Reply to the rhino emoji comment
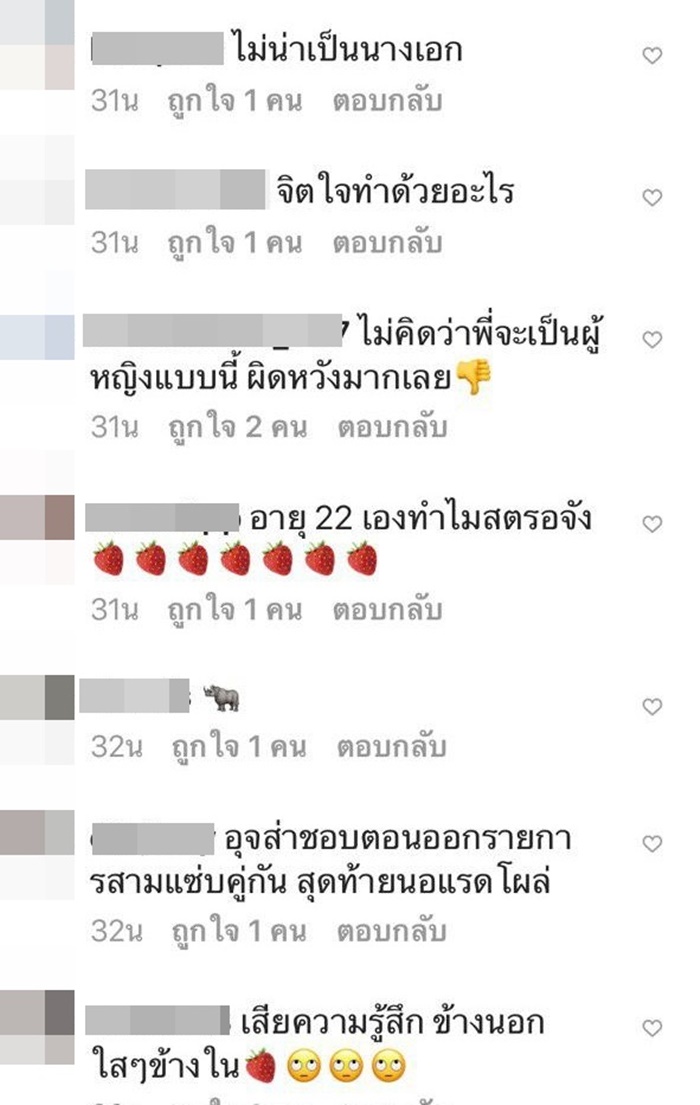This screenshot has height=1105, width=700. [x=392, y=747]
